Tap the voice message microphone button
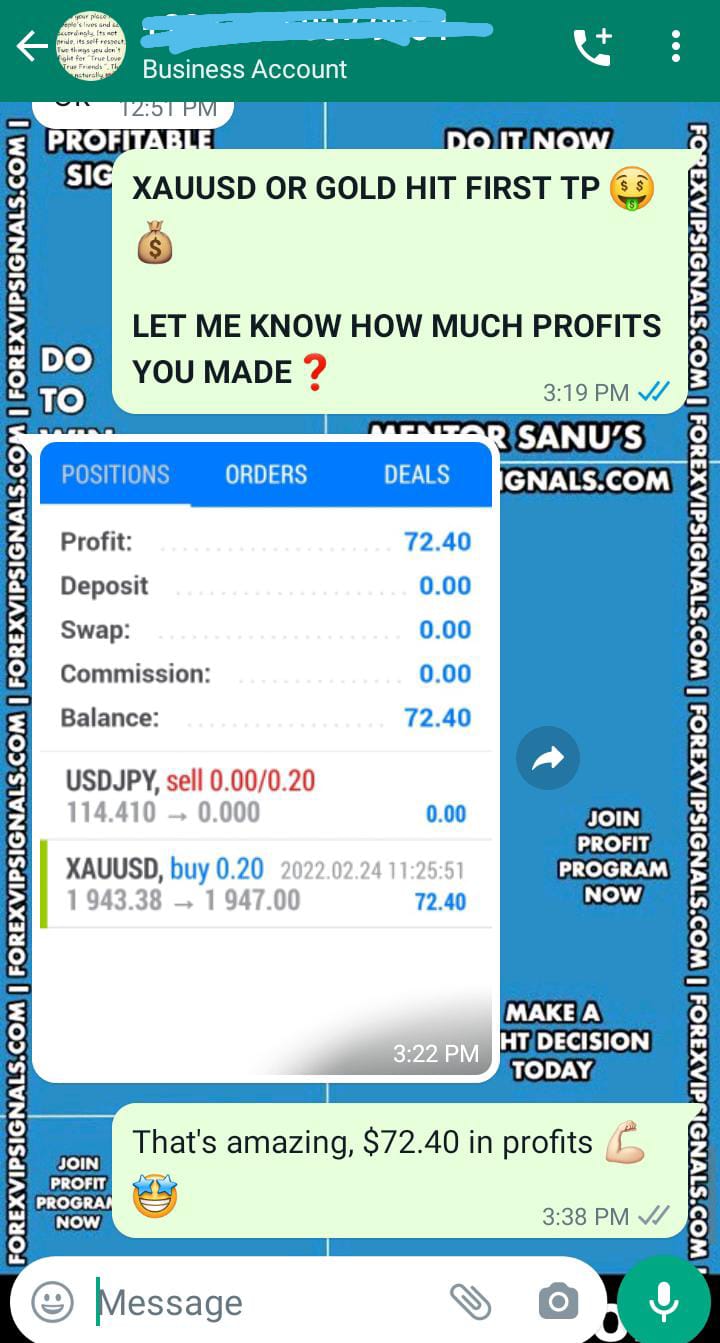This screenshot has width=720, height=1343. tap(664, 1300)
